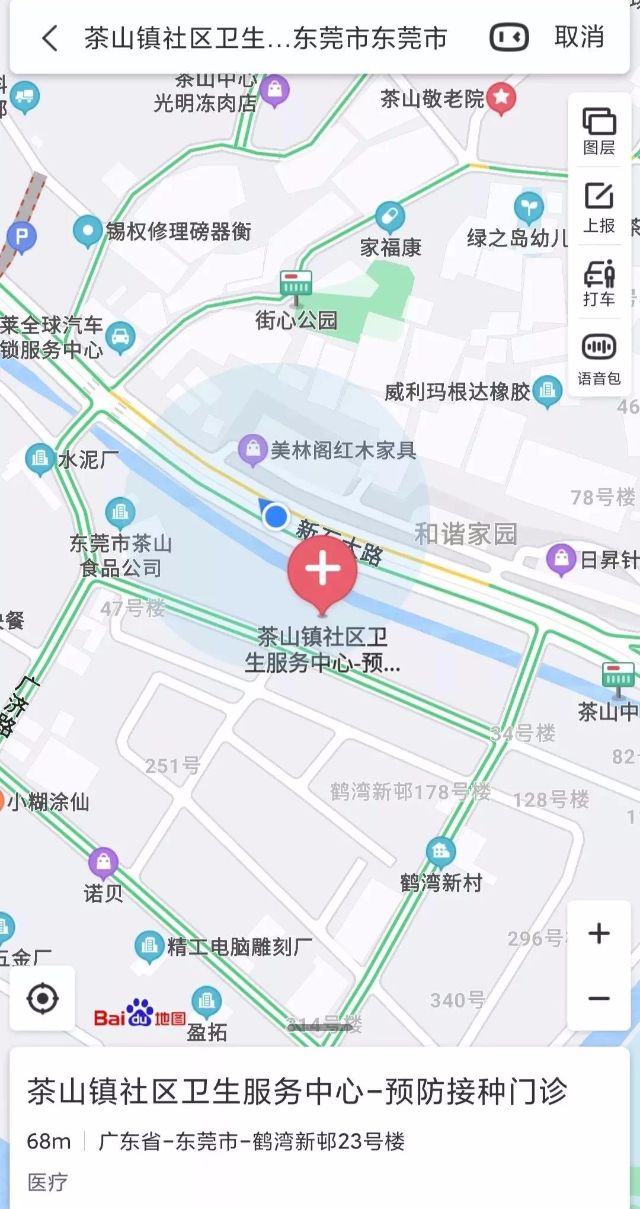640x1209 pixels.
Task: Zoom in with the plus button
Action: coord(598,934)
